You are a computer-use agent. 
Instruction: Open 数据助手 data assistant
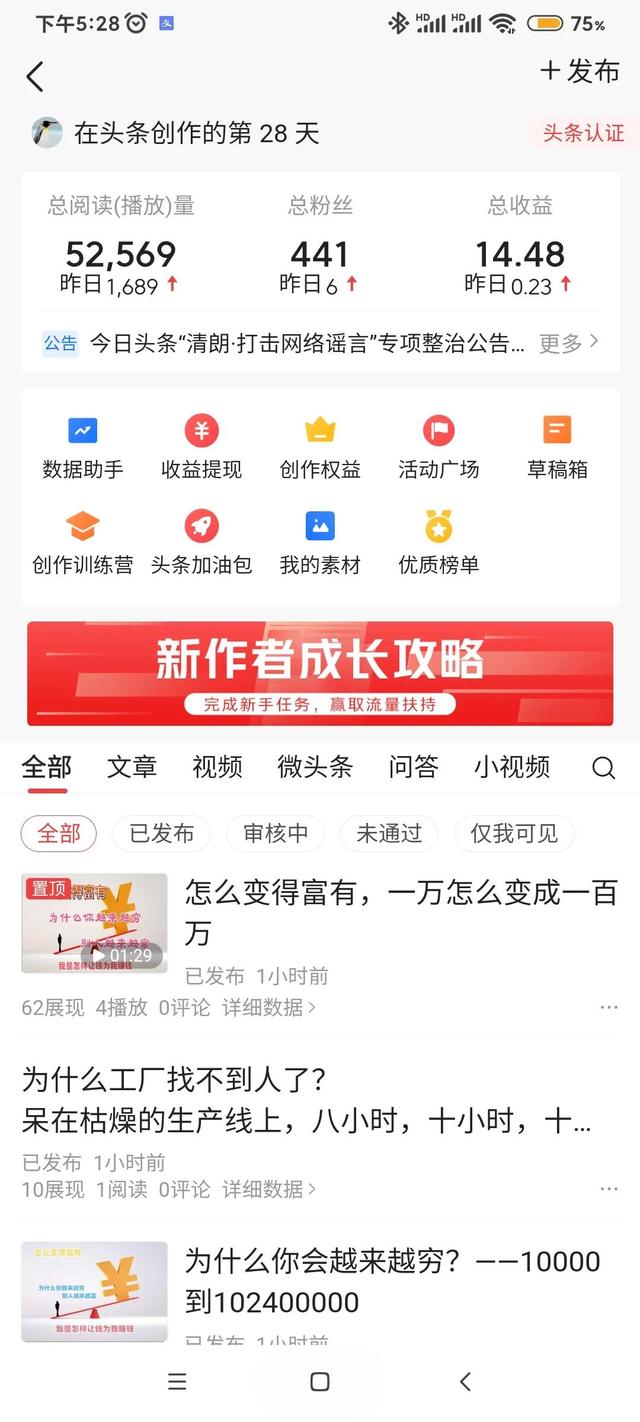click(x=83, y=448)
